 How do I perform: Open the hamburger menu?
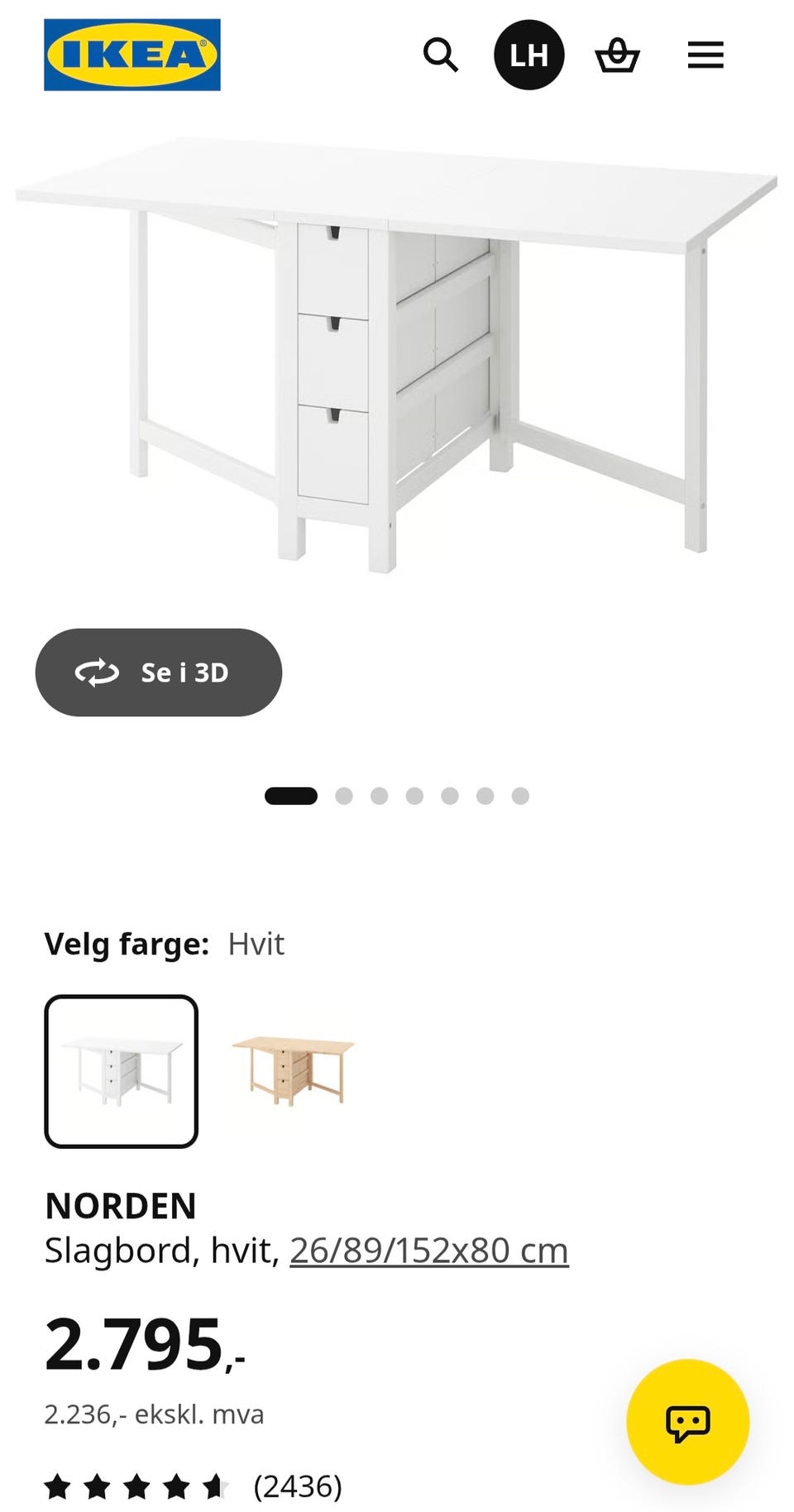pyautogui.click(x=706, y=55)
